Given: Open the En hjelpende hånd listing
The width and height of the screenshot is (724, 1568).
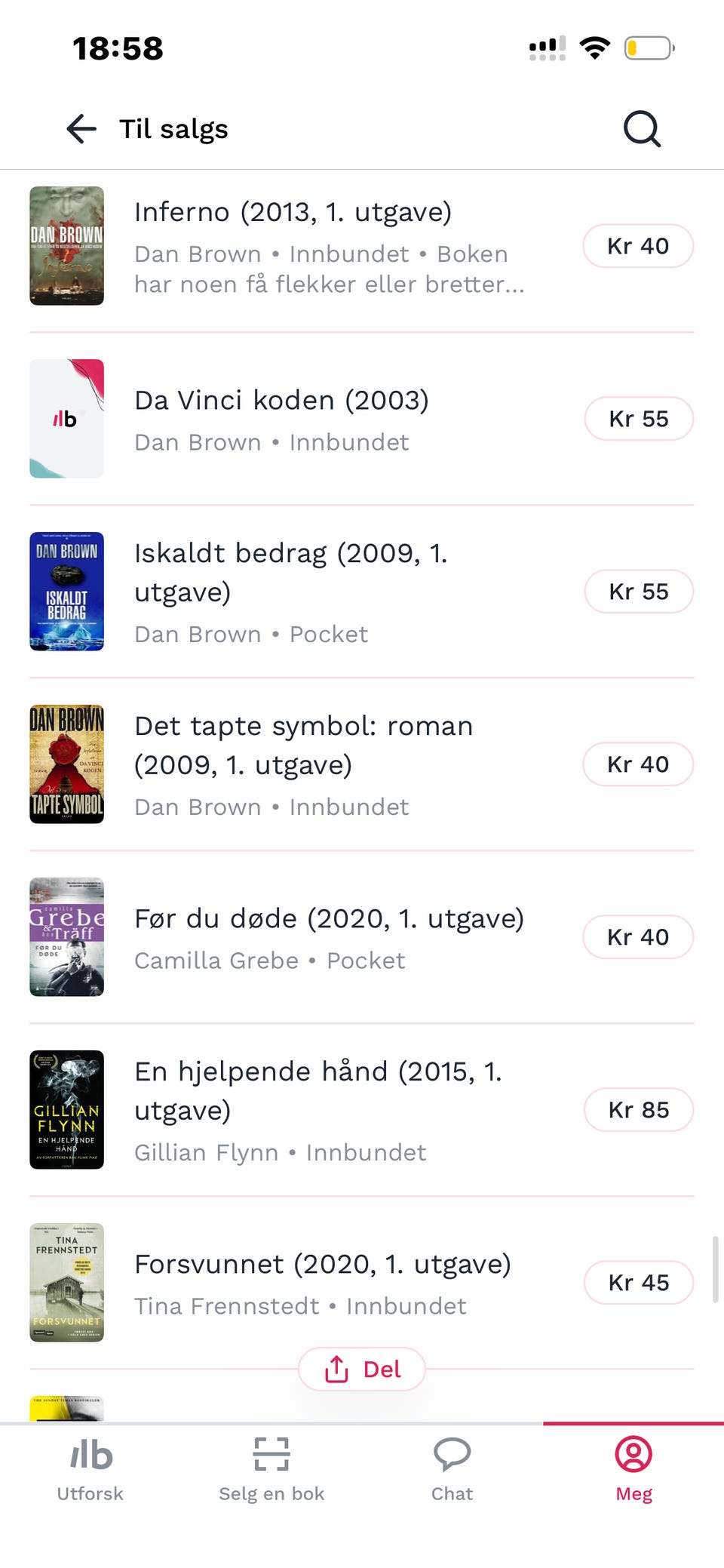Looking at the screenshot, I should [x=362, y=1110].
